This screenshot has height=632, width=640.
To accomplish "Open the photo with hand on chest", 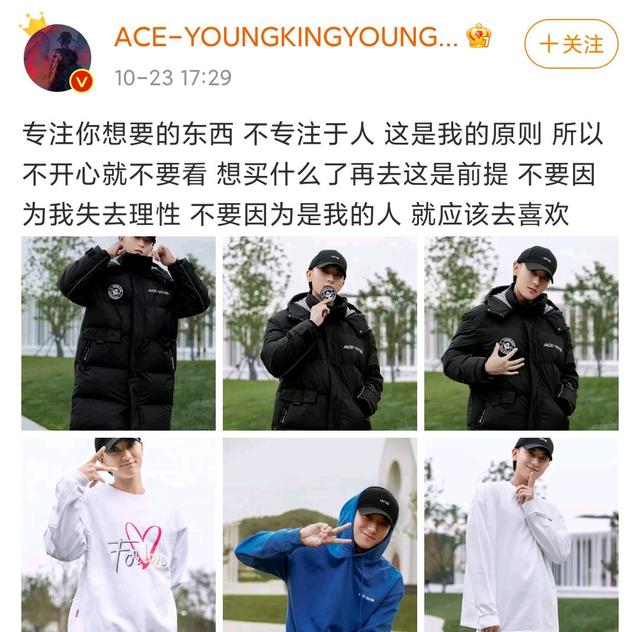I will click(521, 333).
